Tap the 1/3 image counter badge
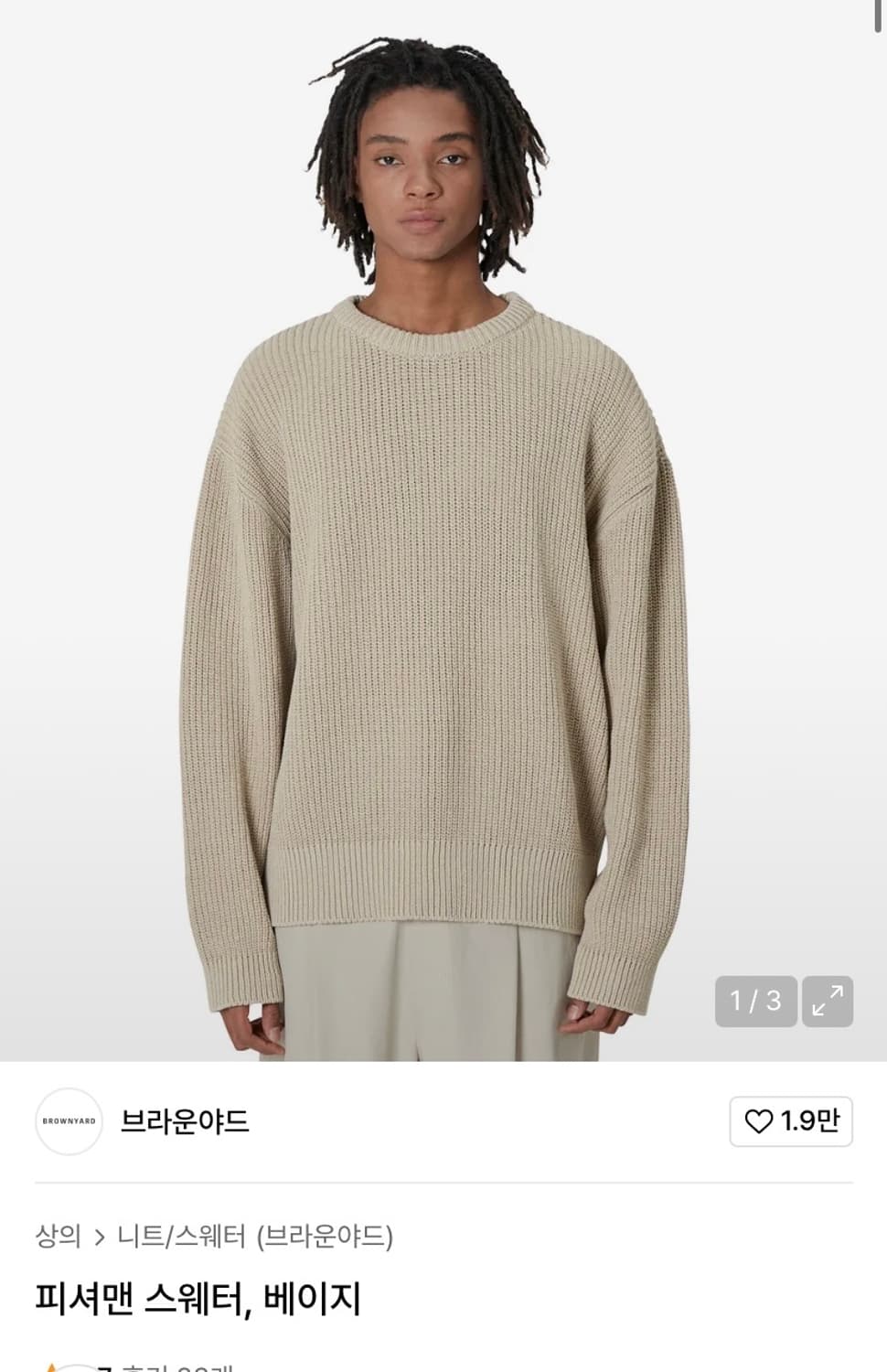Viewport: 887px width, 1372px height. point(755,1002)
